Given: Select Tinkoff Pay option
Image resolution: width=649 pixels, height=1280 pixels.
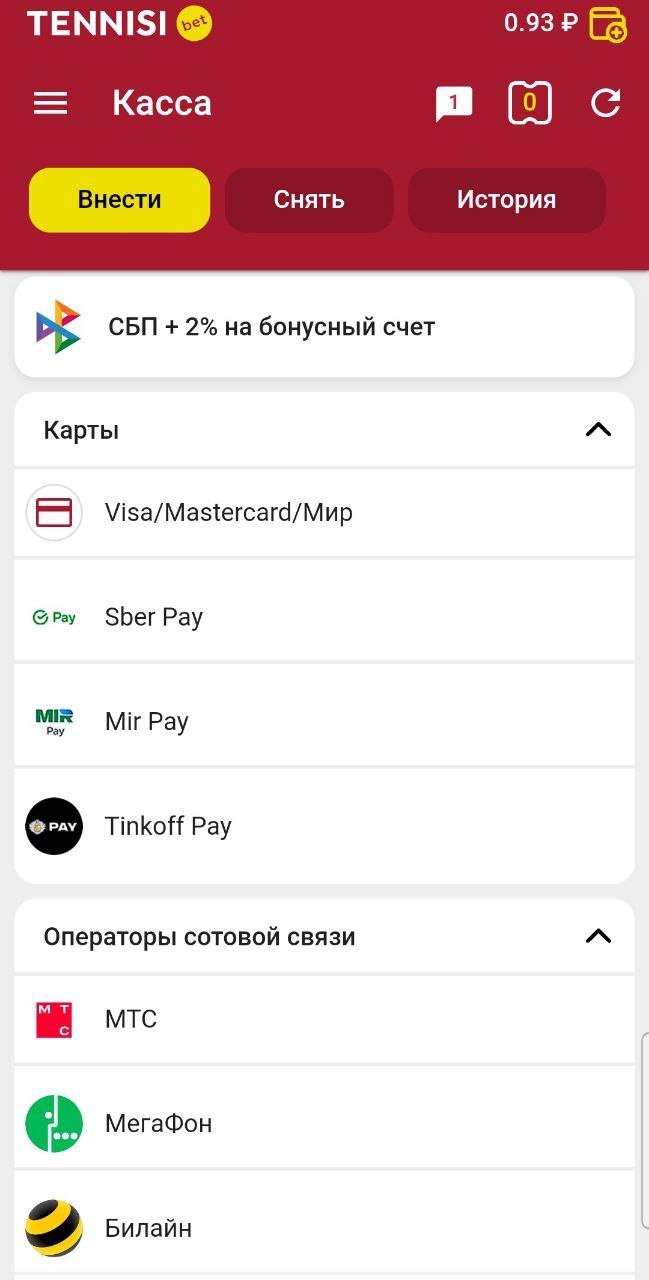Looking at the screenshot, I should point(324,826).
